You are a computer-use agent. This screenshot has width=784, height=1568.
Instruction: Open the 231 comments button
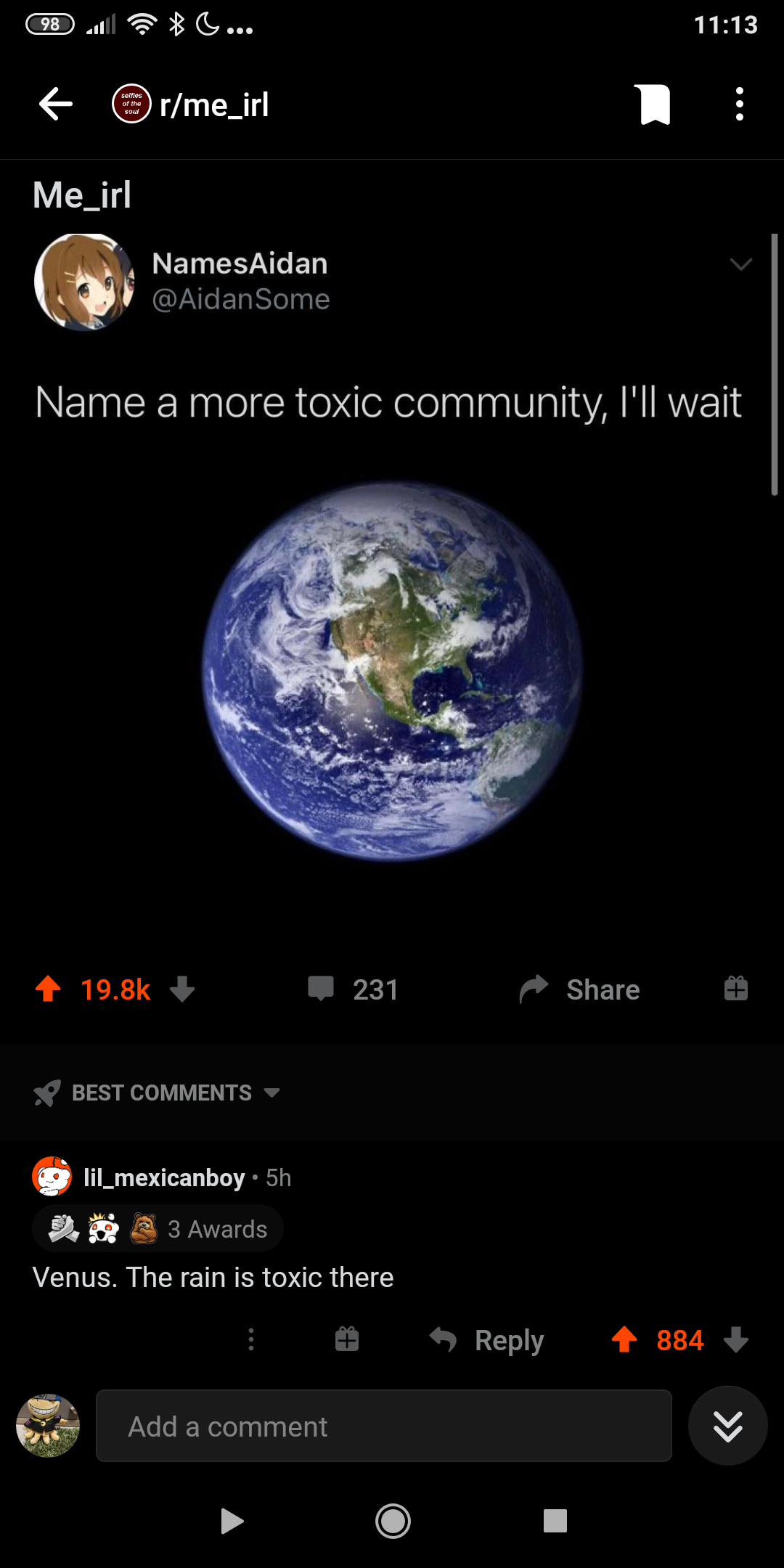(354, 989)
